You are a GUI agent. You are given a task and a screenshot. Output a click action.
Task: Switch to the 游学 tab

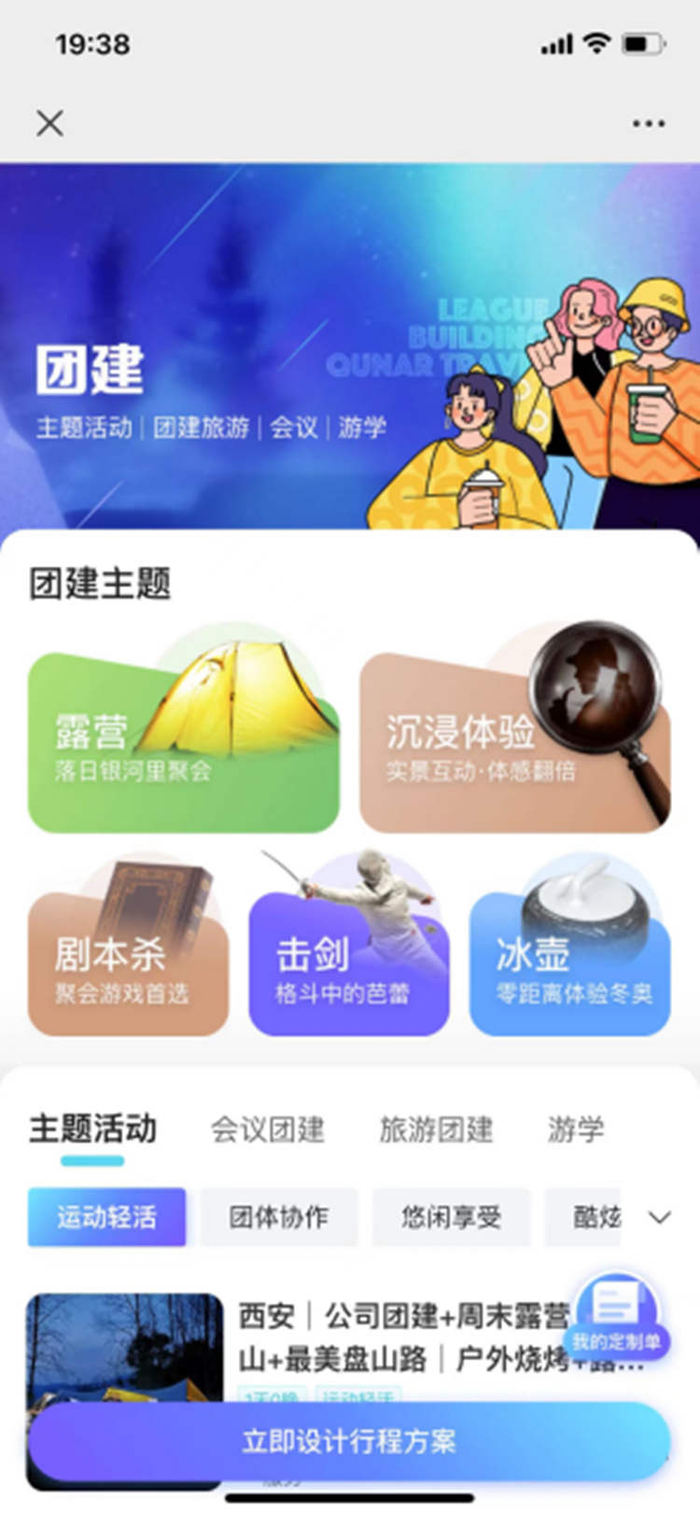pos(576,1130)
